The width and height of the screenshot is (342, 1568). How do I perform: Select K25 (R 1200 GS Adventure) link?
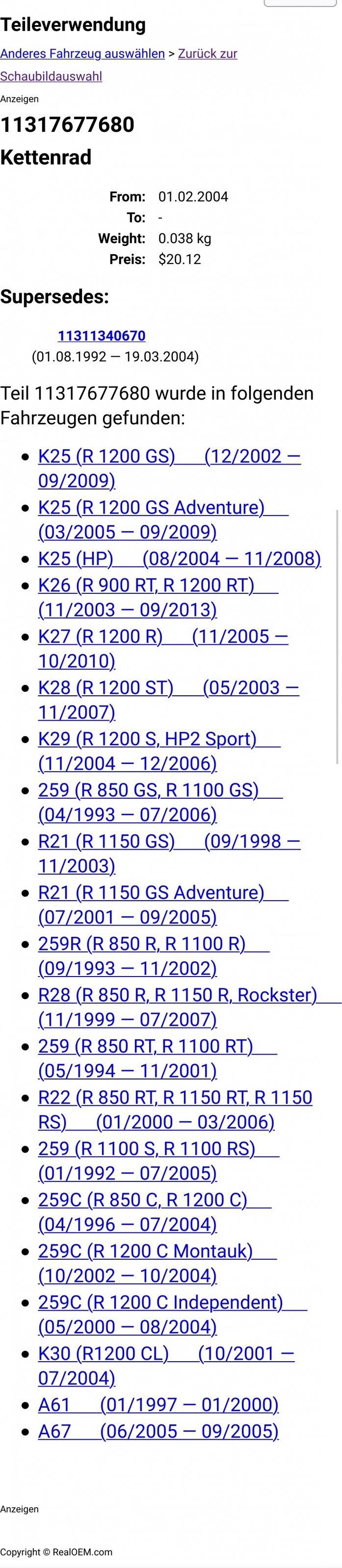coord(151,507)
